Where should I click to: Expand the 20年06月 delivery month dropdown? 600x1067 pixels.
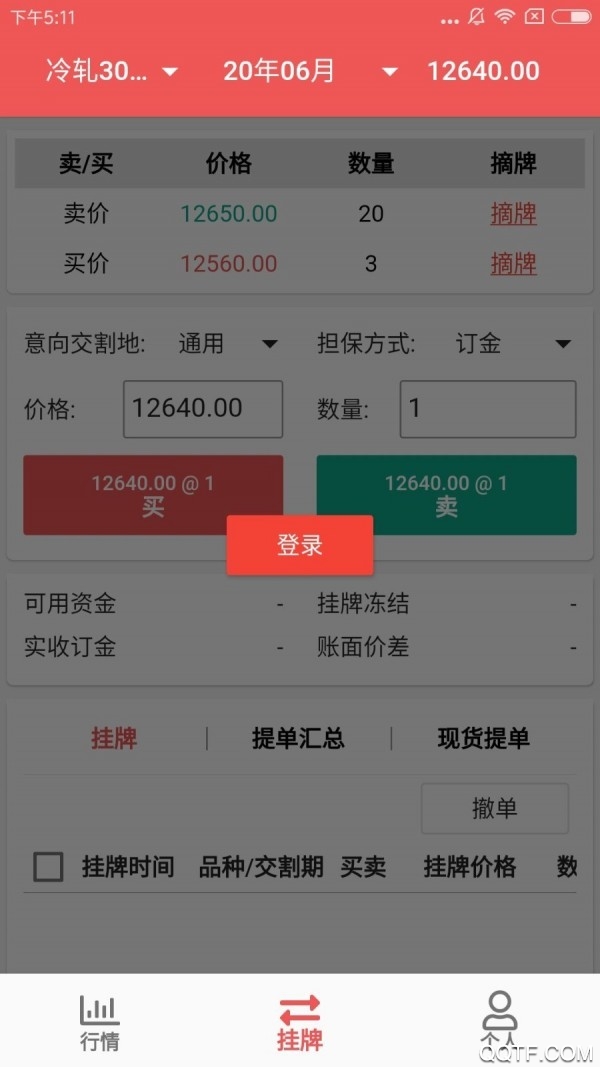pyautogui.click(x=310, y=71)
